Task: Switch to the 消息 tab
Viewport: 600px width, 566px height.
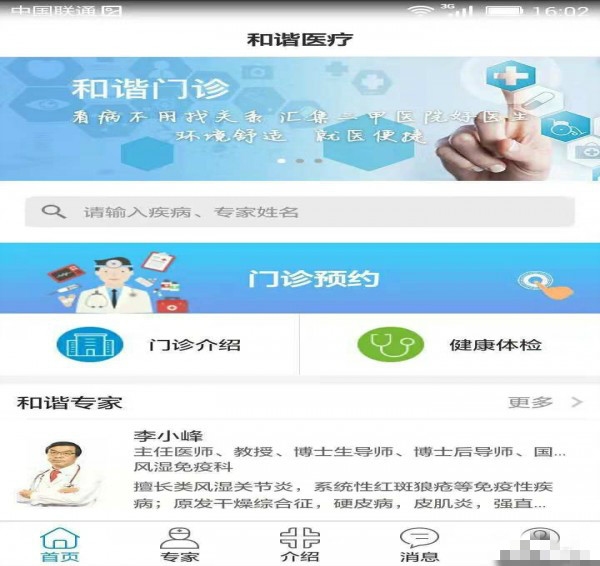Action: pos(419,545)
